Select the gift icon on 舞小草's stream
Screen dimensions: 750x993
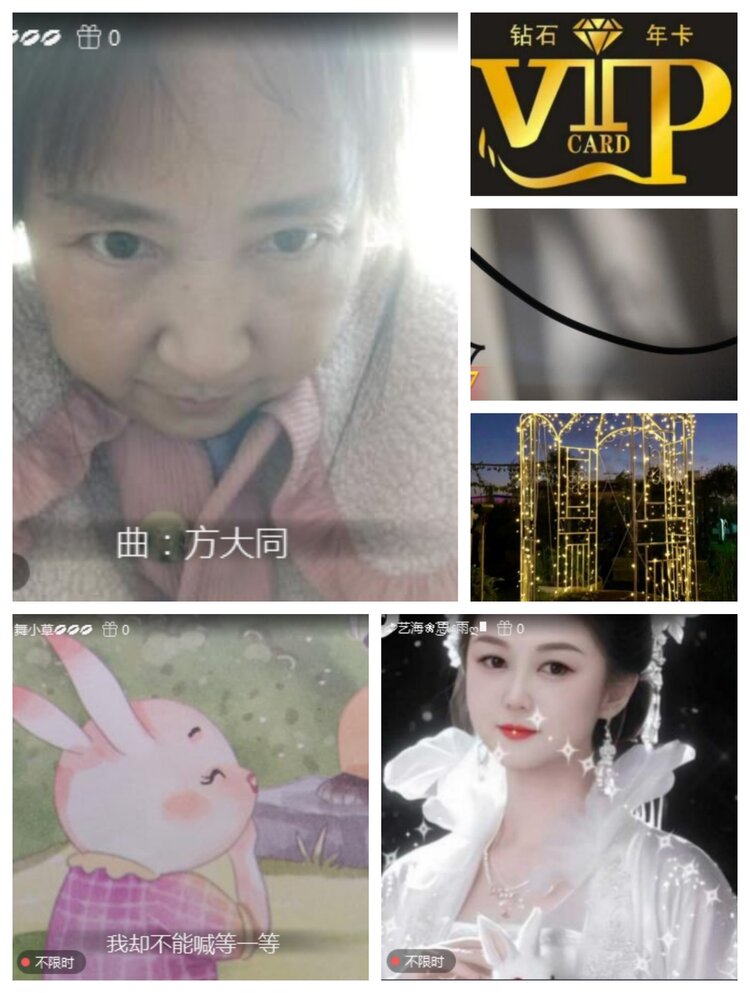(110, 629)
